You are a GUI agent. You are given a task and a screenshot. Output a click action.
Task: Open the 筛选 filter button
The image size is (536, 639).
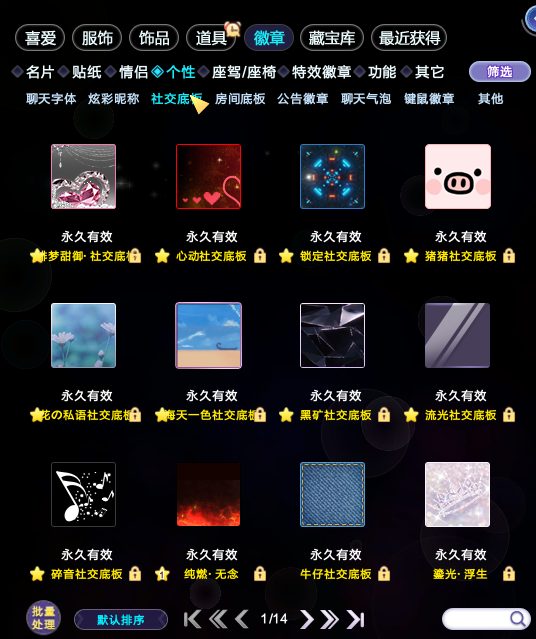[499, 72]
